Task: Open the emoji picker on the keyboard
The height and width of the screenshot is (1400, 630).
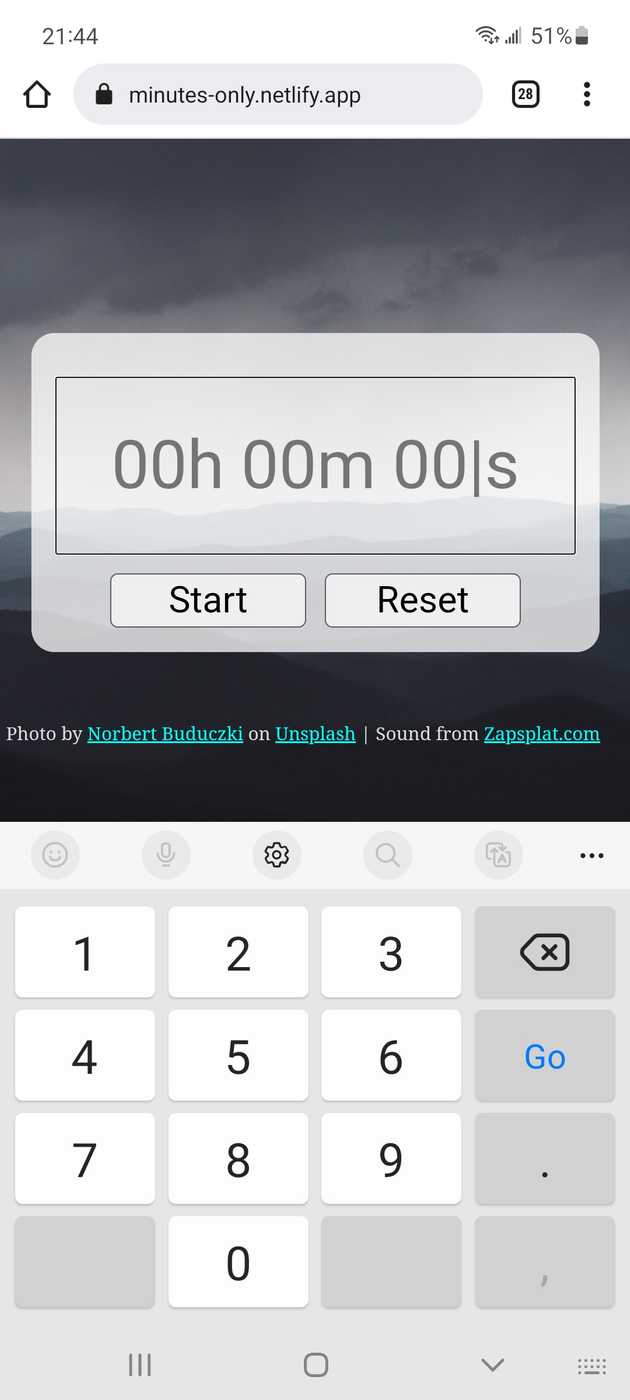Action: click(55, 855)
